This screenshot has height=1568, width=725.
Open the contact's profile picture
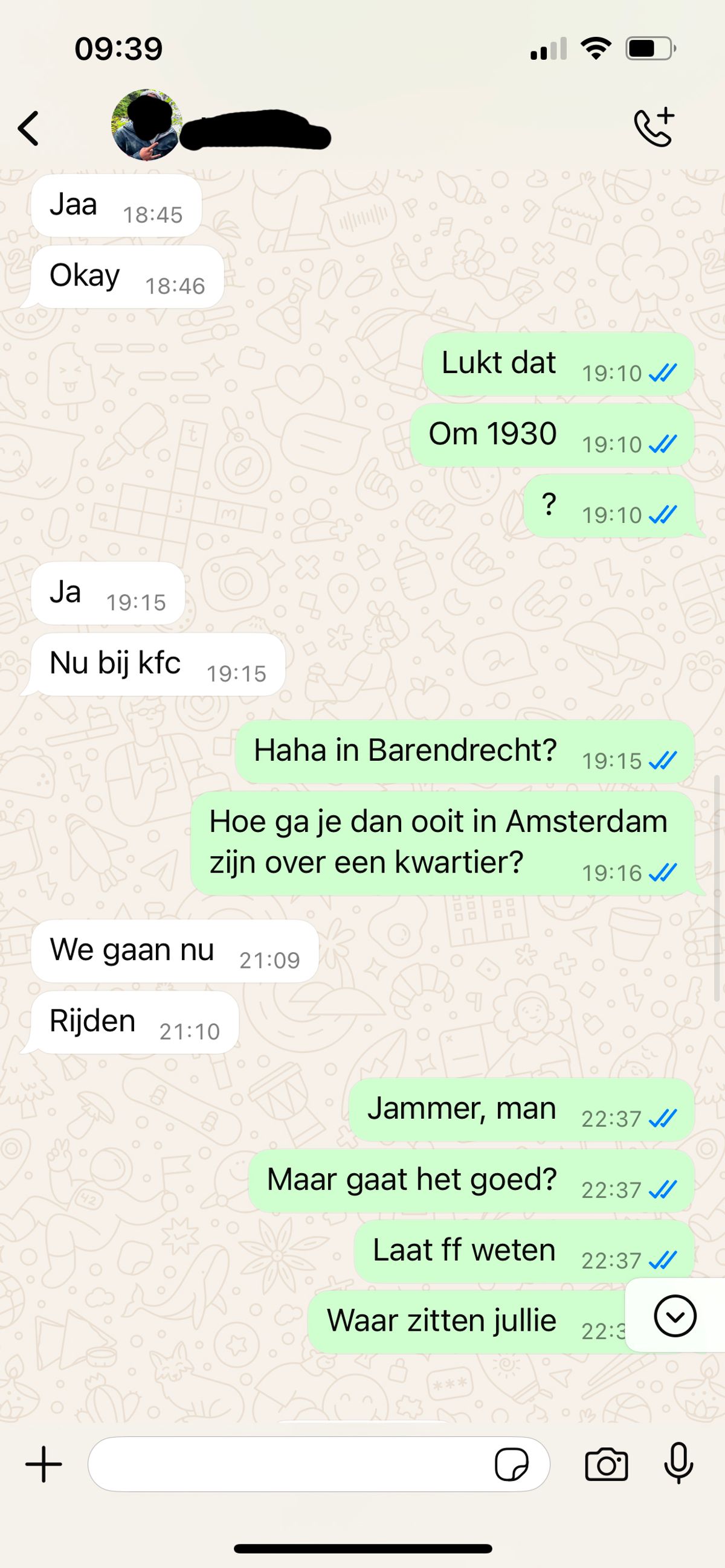click(146, 126)
